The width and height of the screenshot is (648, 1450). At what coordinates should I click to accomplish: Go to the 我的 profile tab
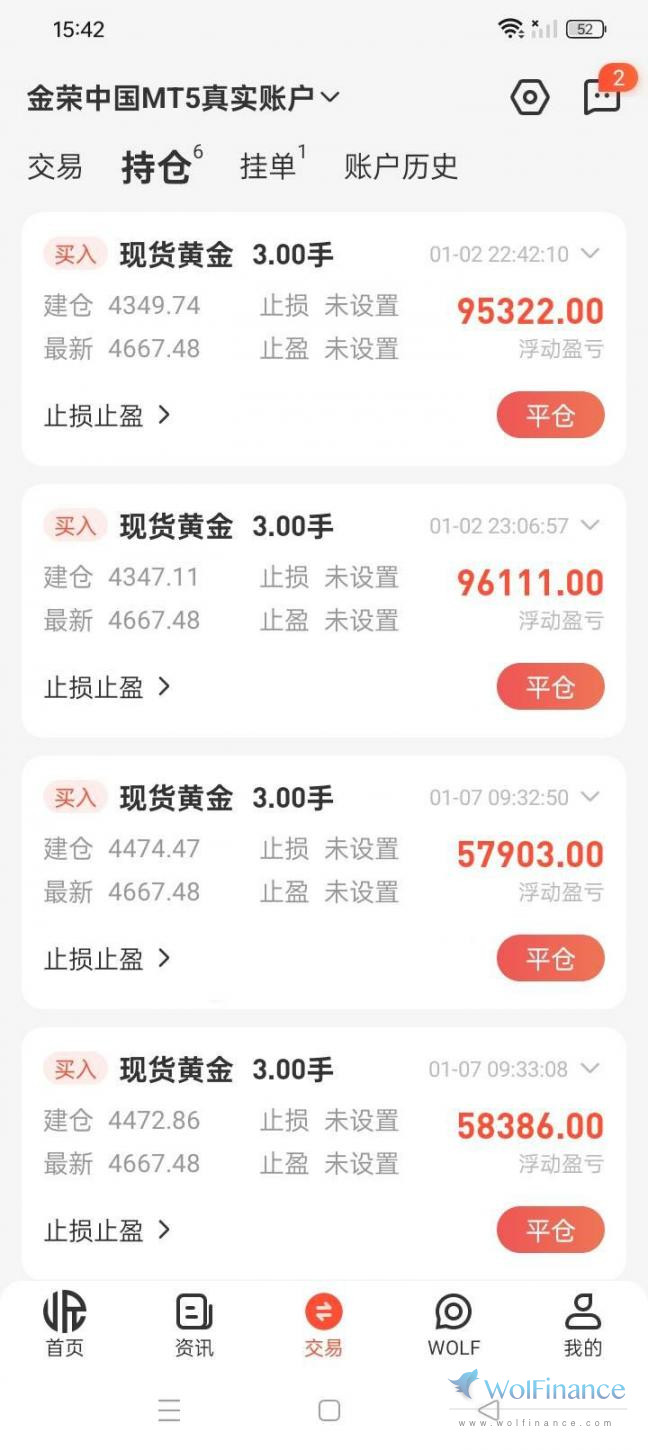(582, 1324)
